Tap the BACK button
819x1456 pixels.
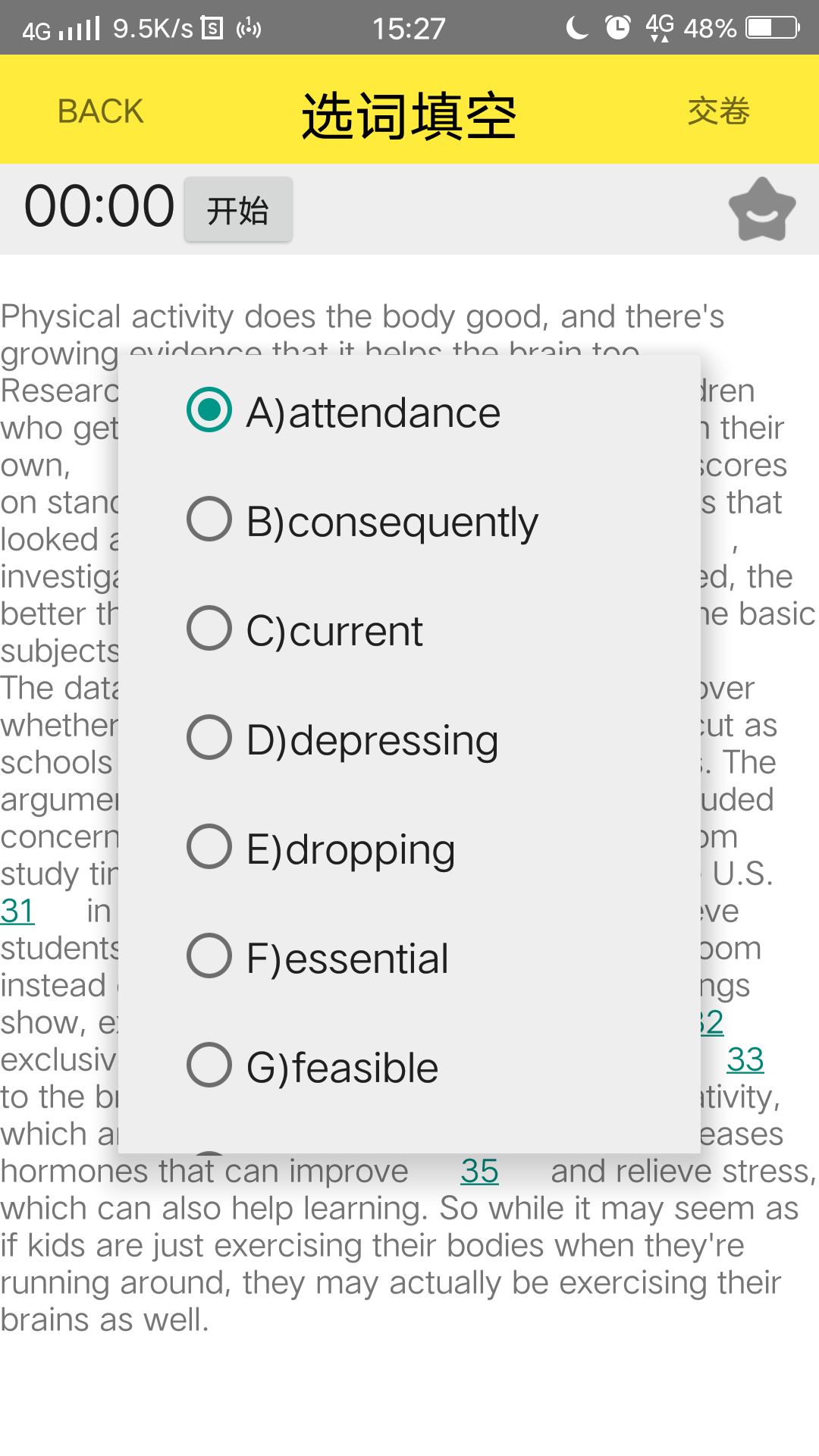coord(100,111)
